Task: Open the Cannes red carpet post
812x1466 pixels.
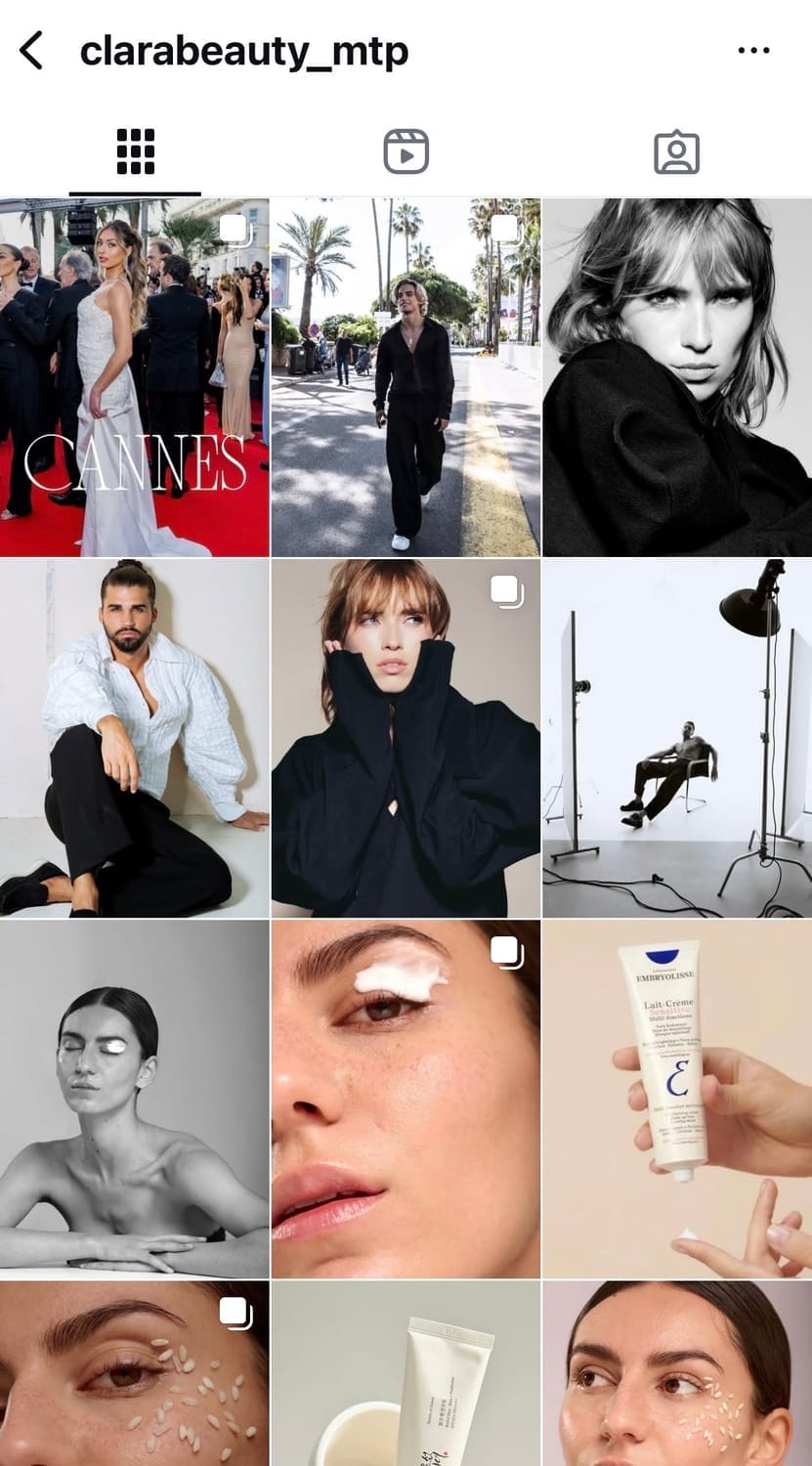Action: coord(134,377)
